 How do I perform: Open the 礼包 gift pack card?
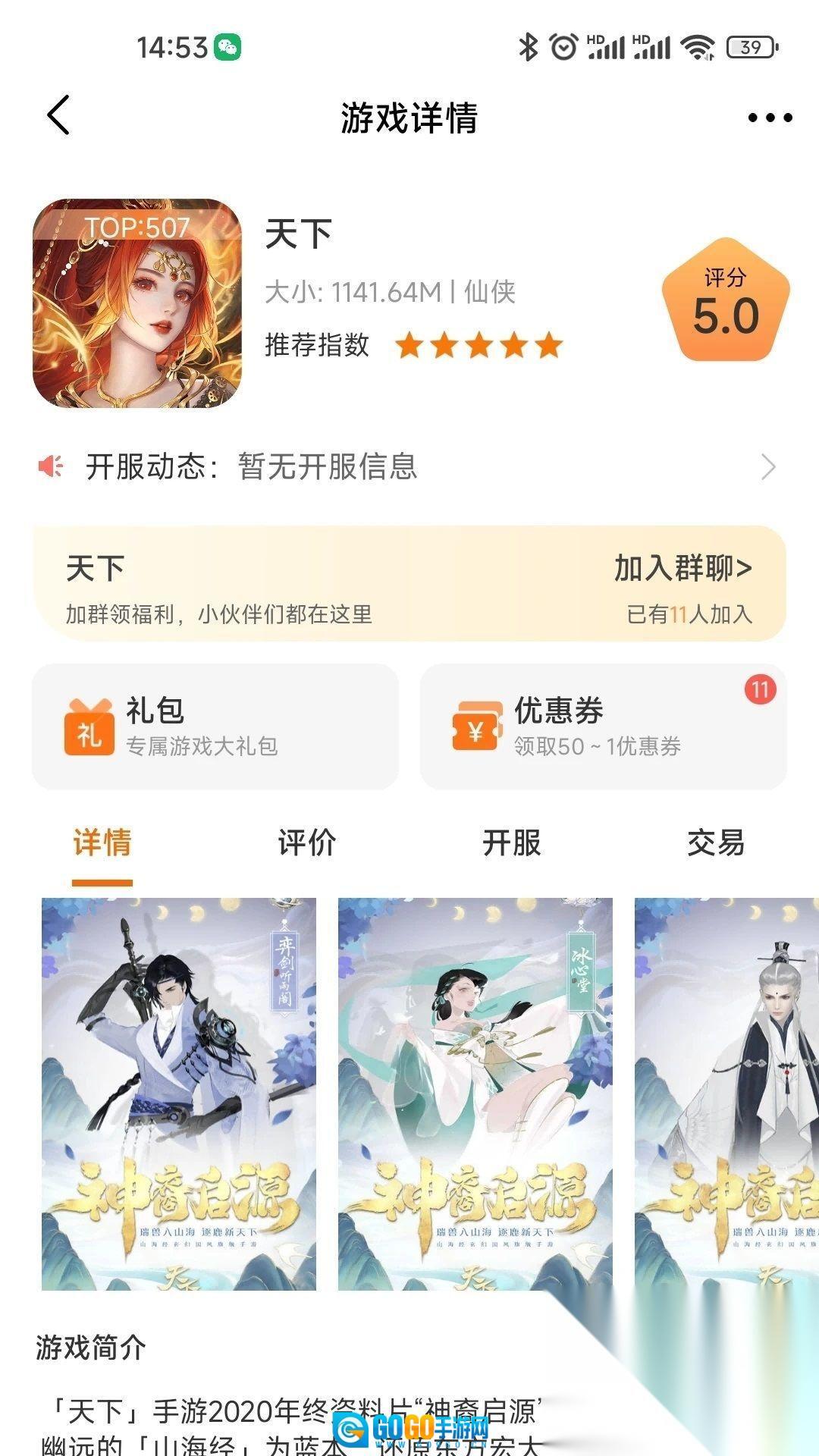(x=215, y=726)
